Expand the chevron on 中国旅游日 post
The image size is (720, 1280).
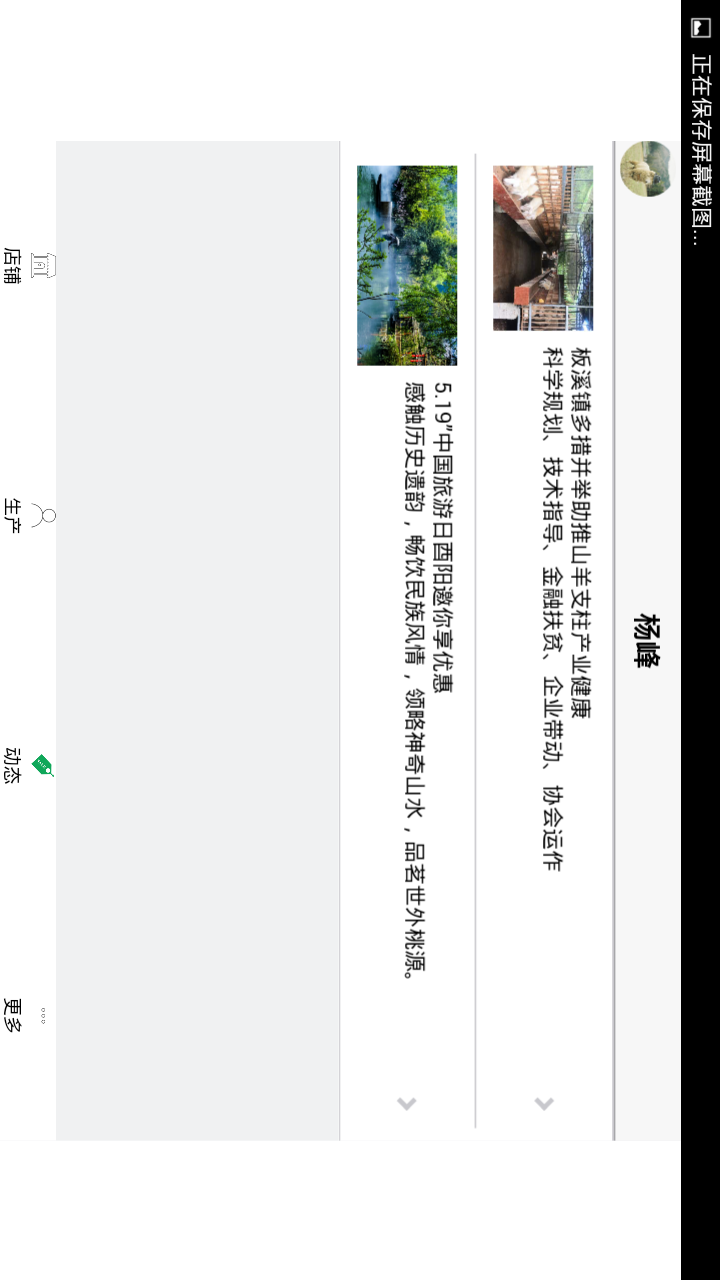point(406,1103)
